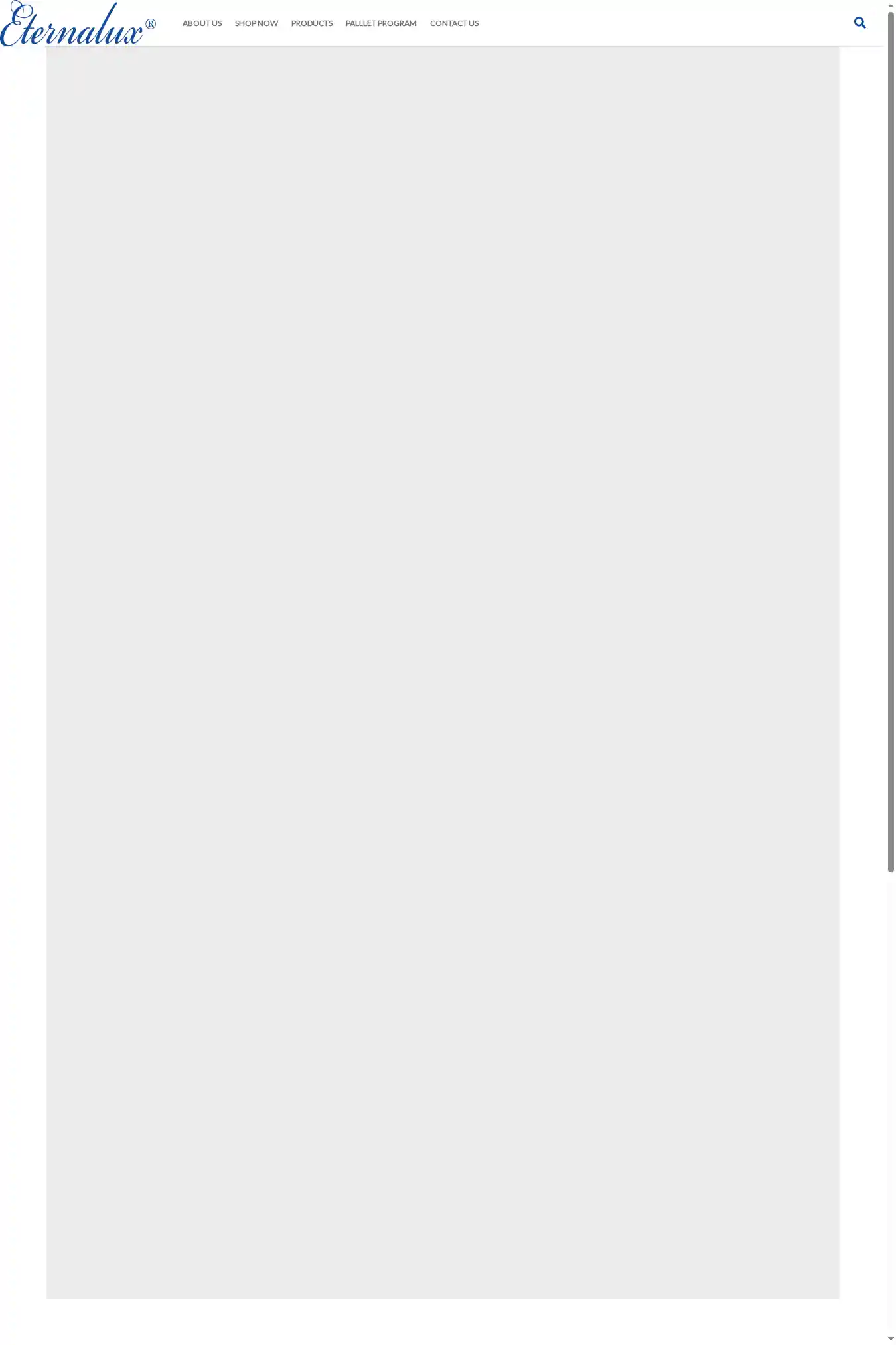The image size is (896, 1345).
Task: Open the Palllet Program page
Action: (381, 23)
